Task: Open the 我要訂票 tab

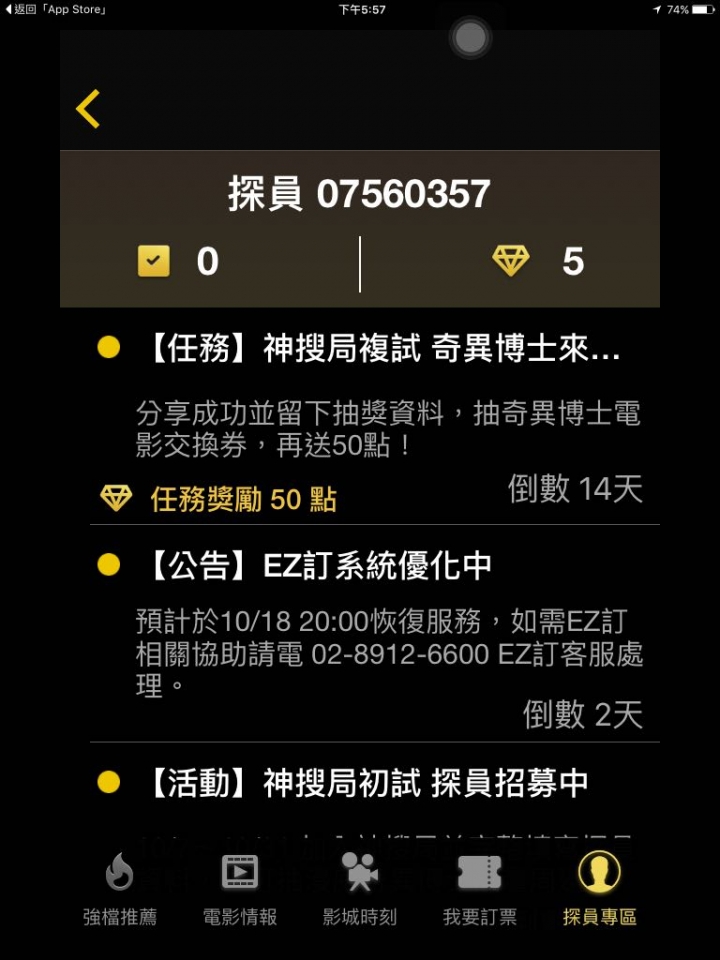Action: click(x=480, y=888)
